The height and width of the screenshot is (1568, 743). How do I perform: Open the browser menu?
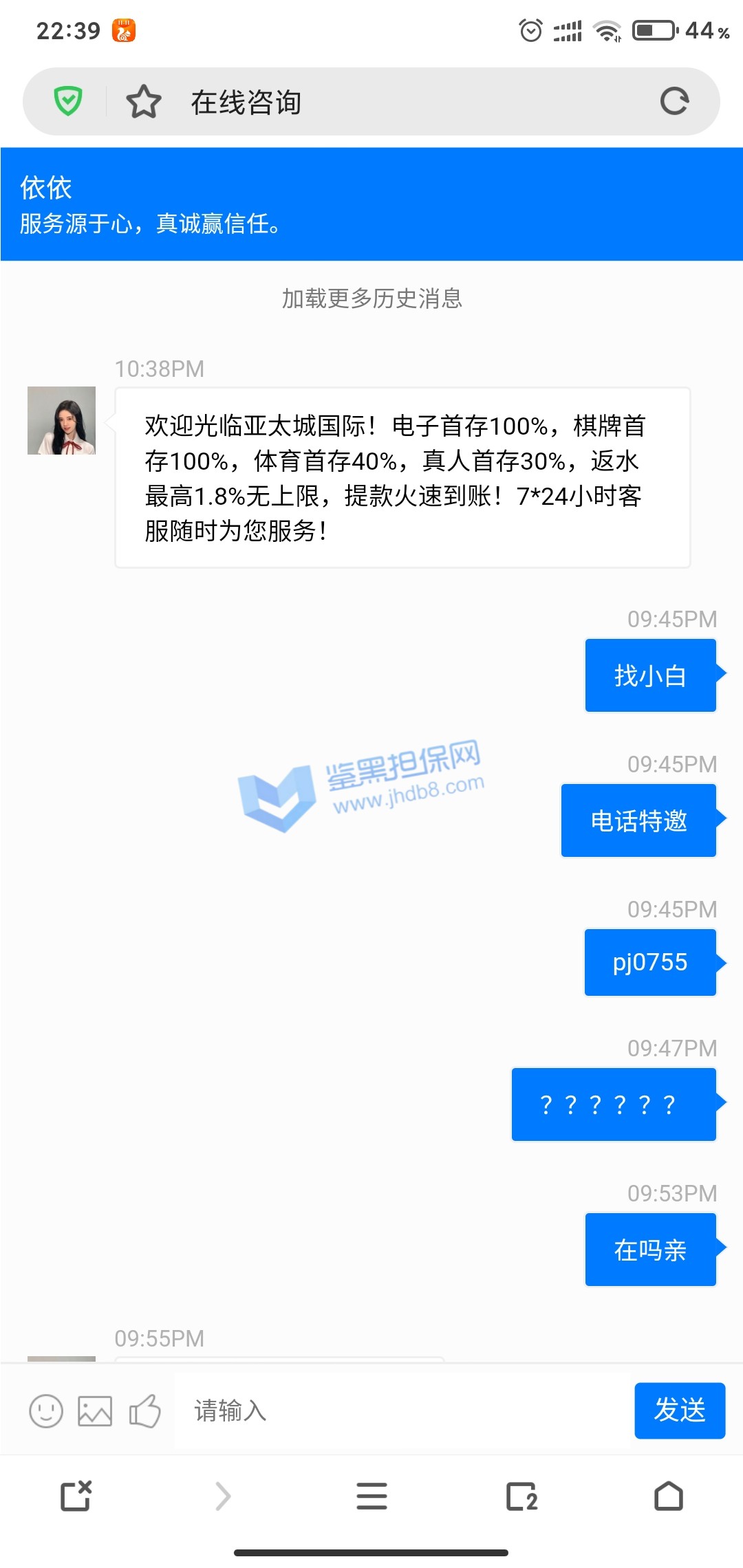click(371, 1496)
